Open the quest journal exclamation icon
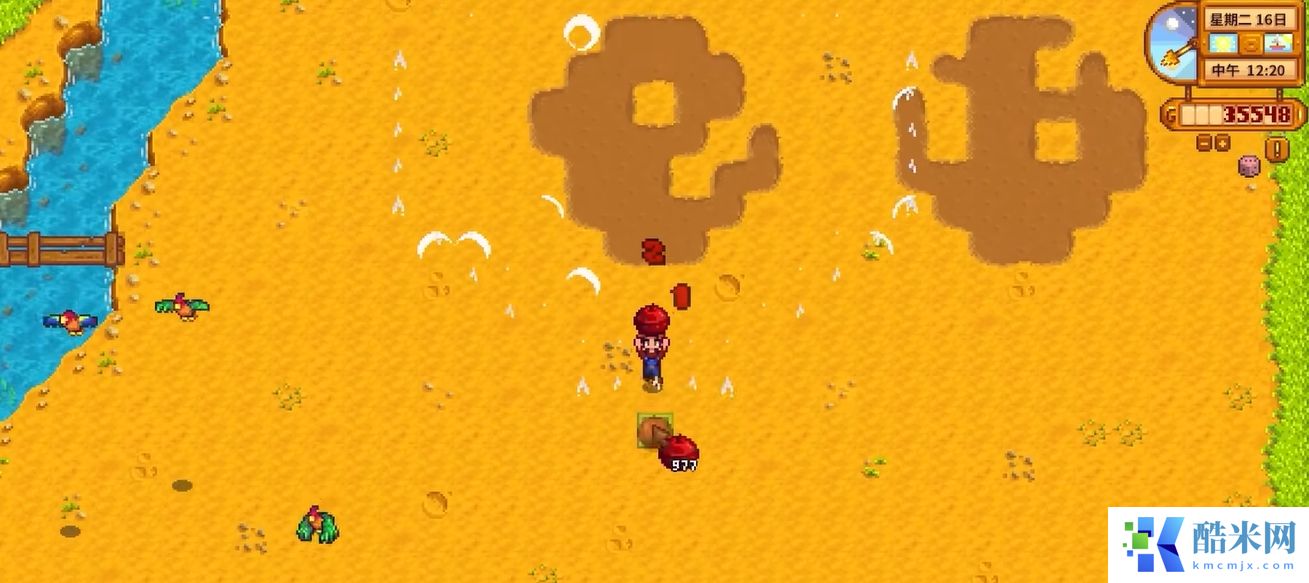1309x583 pixels. point(1277,149)
